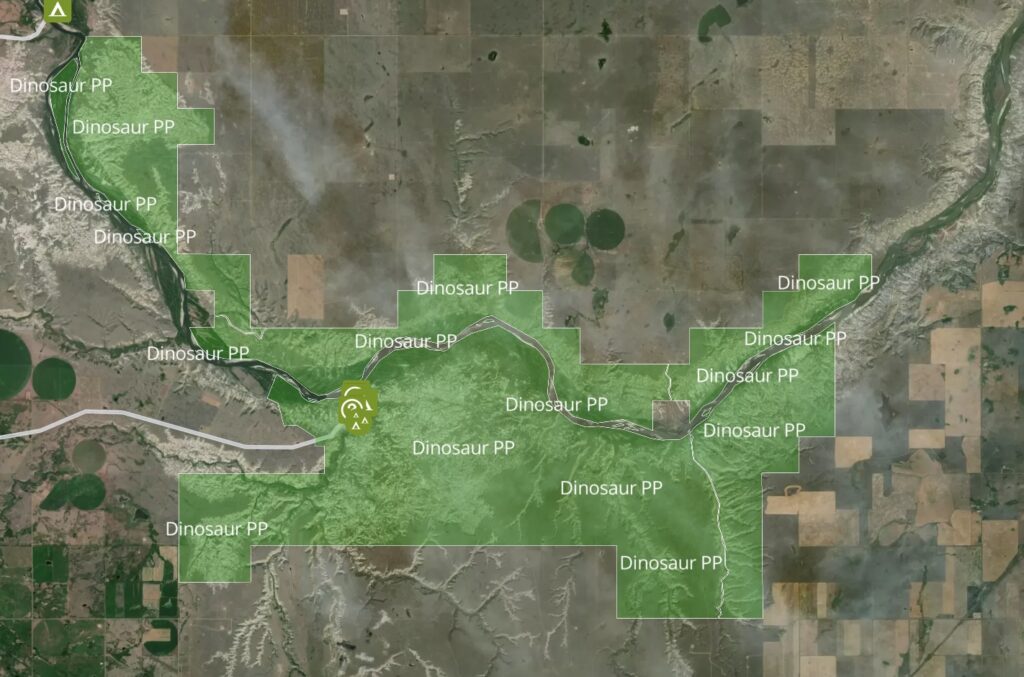This screenshot has height=677, width=1024.
Task: Open the campground tent marker near the river
Action: (x=58, y=10)
